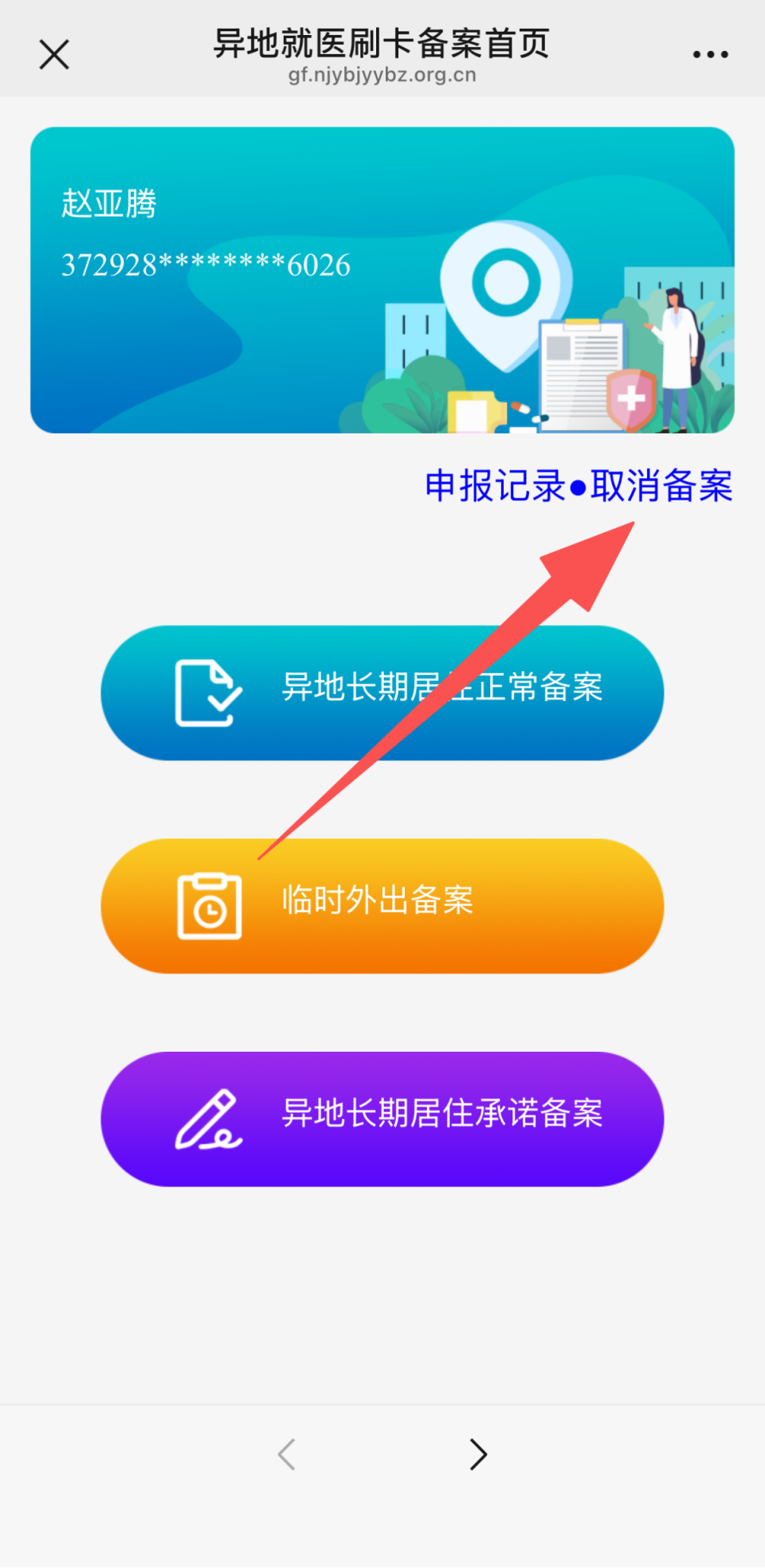Open the three-dot more options menu
Image resolution: width=765 pixels, height=1568 pixels.
(709, 53)
